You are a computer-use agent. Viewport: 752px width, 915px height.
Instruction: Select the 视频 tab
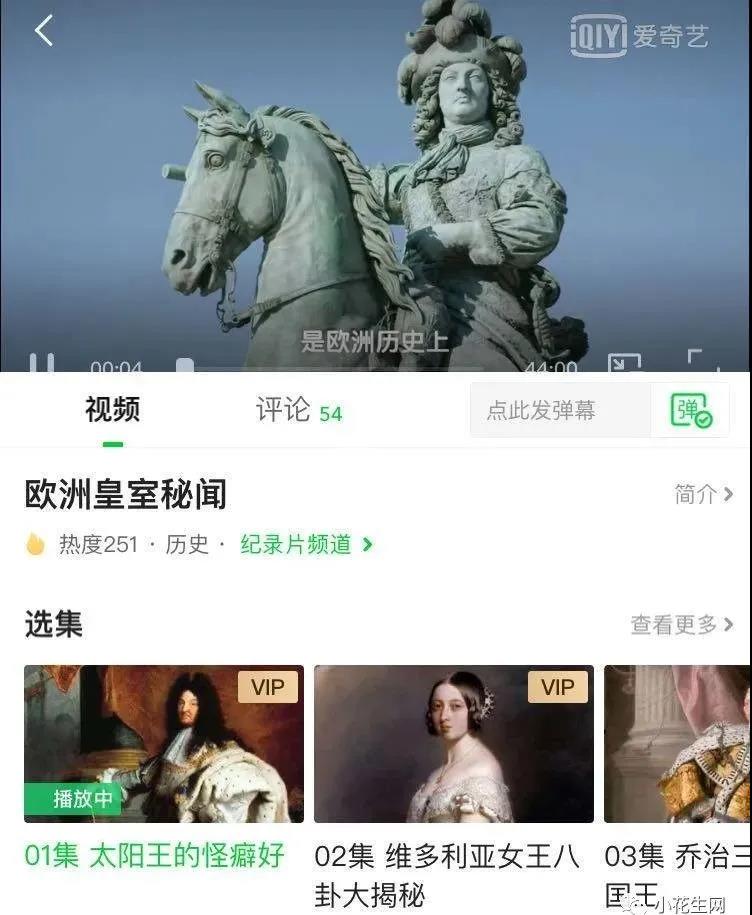tap(112, 410)
